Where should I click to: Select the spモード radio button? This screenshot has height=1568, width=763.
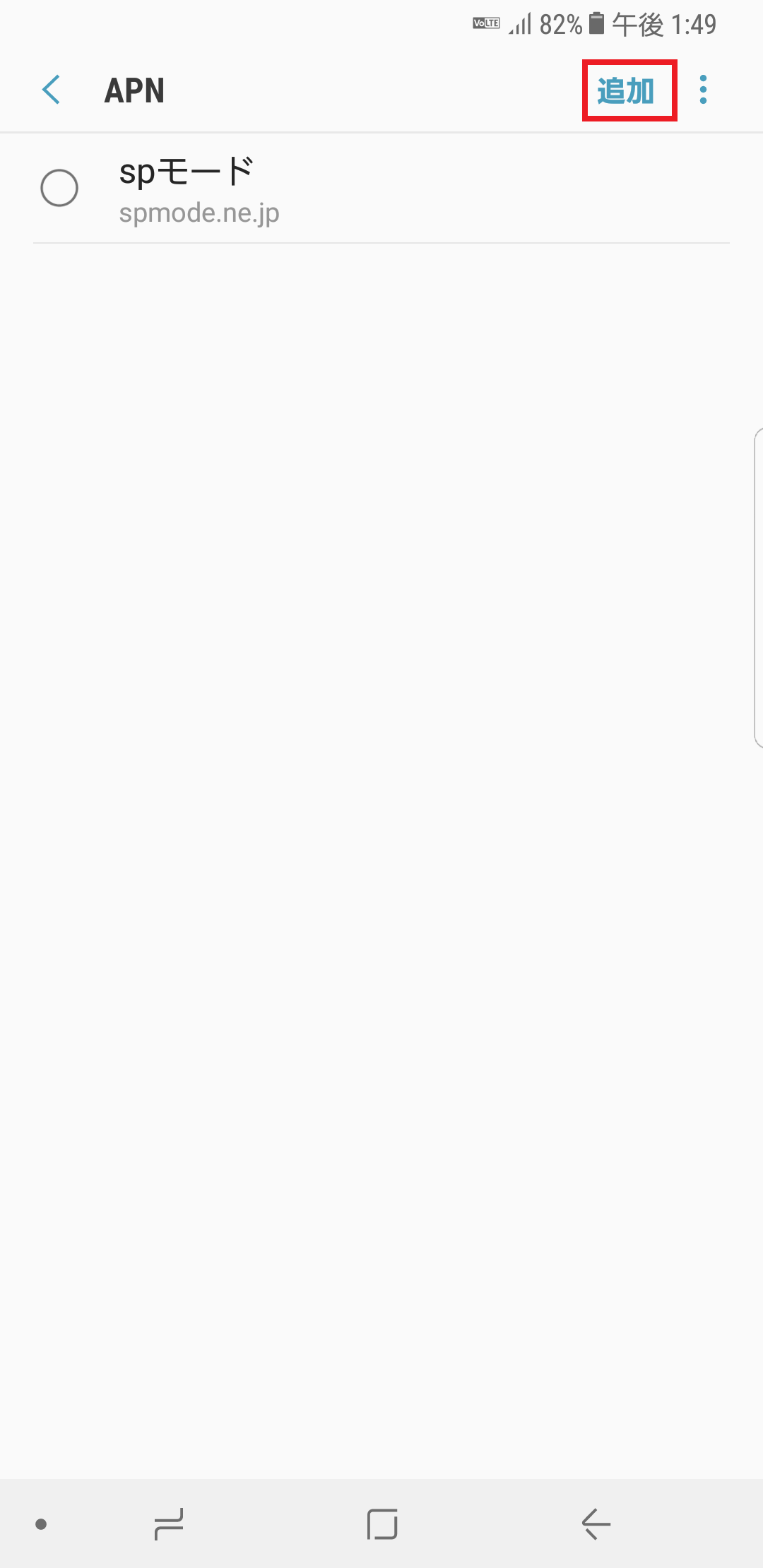[x=59, y=188]
